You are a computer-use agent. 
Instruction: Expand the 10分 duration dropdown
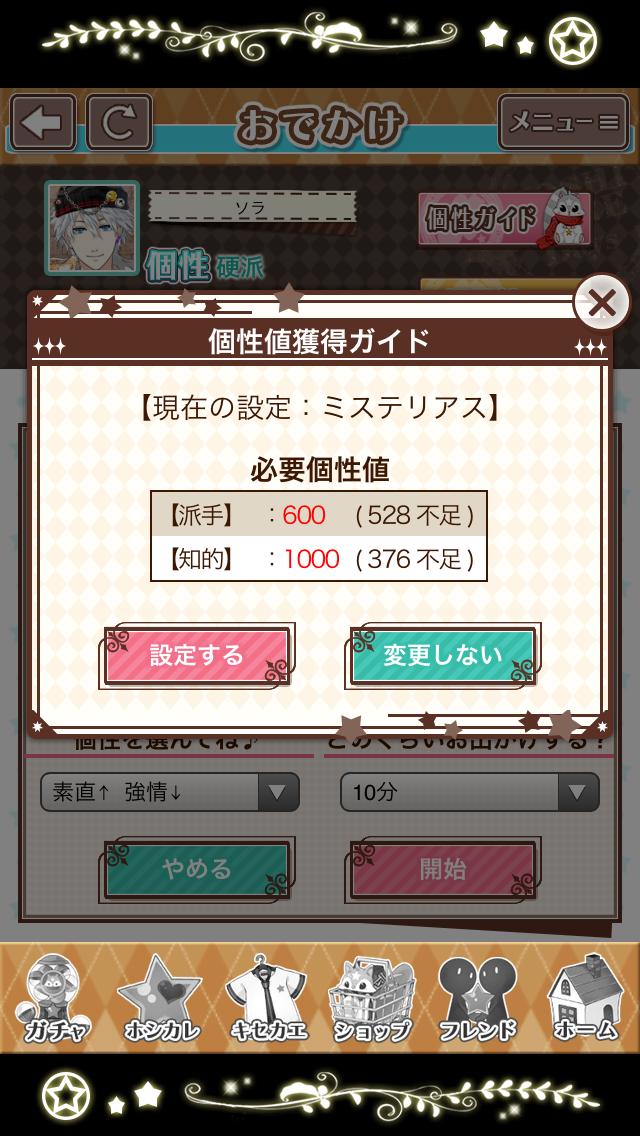[x=470, y=792]
